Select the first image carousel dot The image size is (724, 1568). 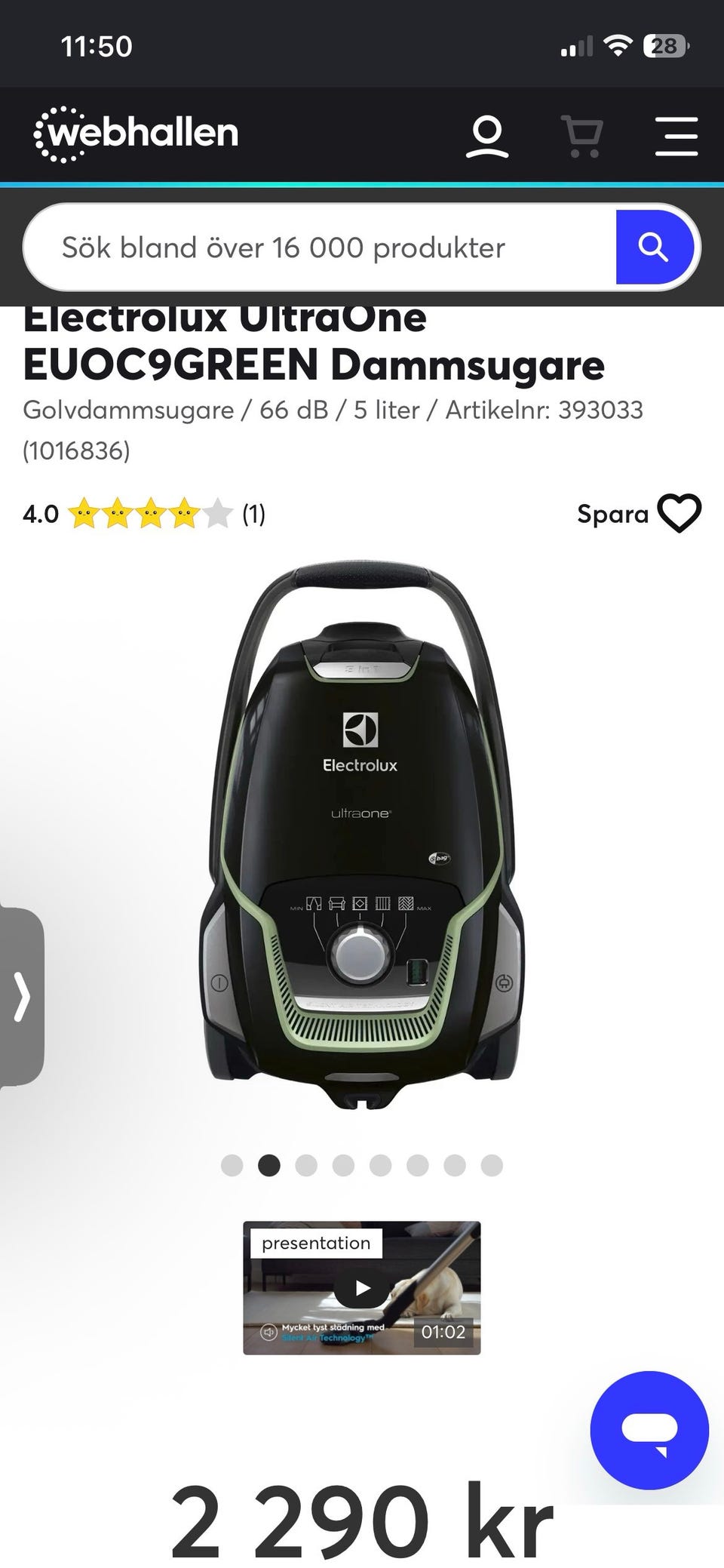tap(232, 1165)
